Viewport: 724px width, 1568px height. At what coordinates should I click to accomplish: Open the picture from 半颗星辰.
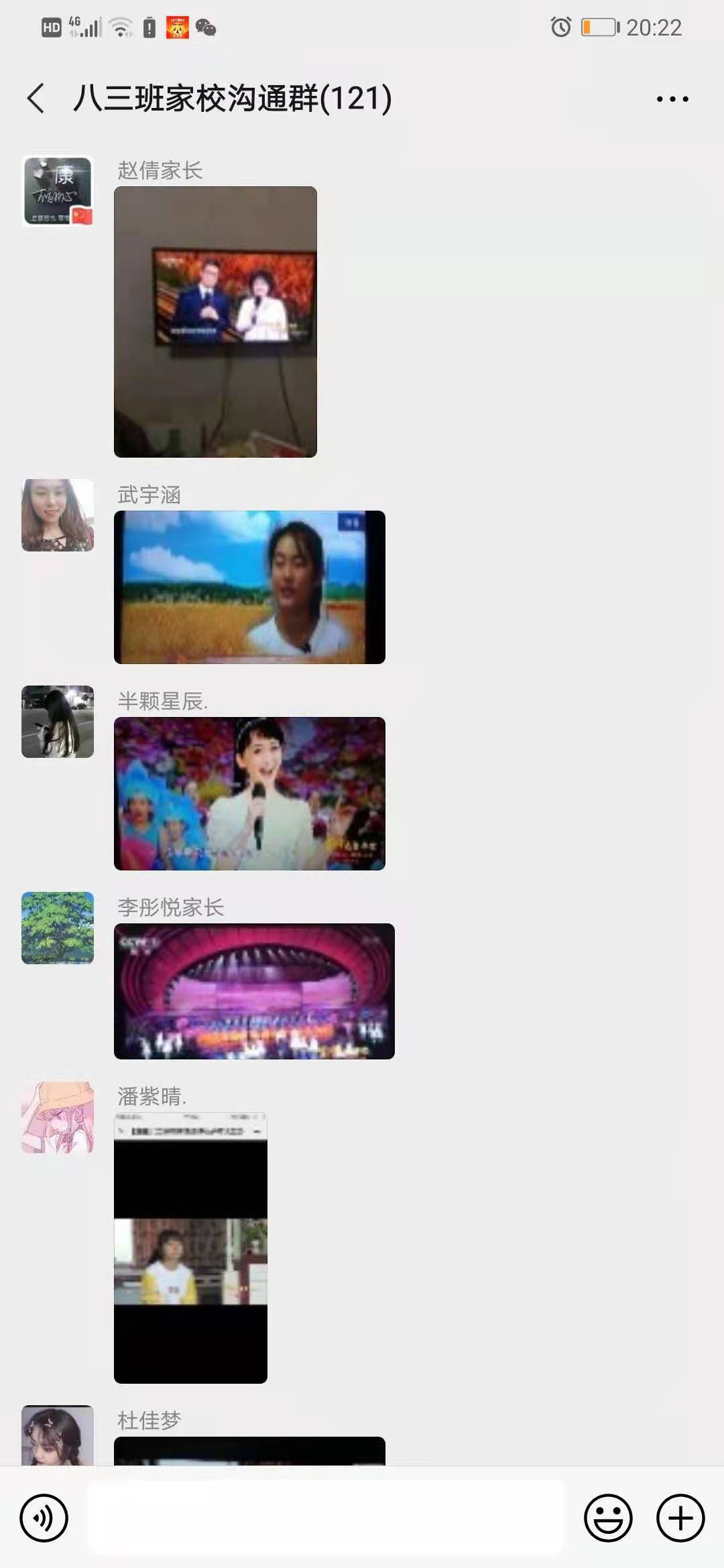tap(249, 793)
